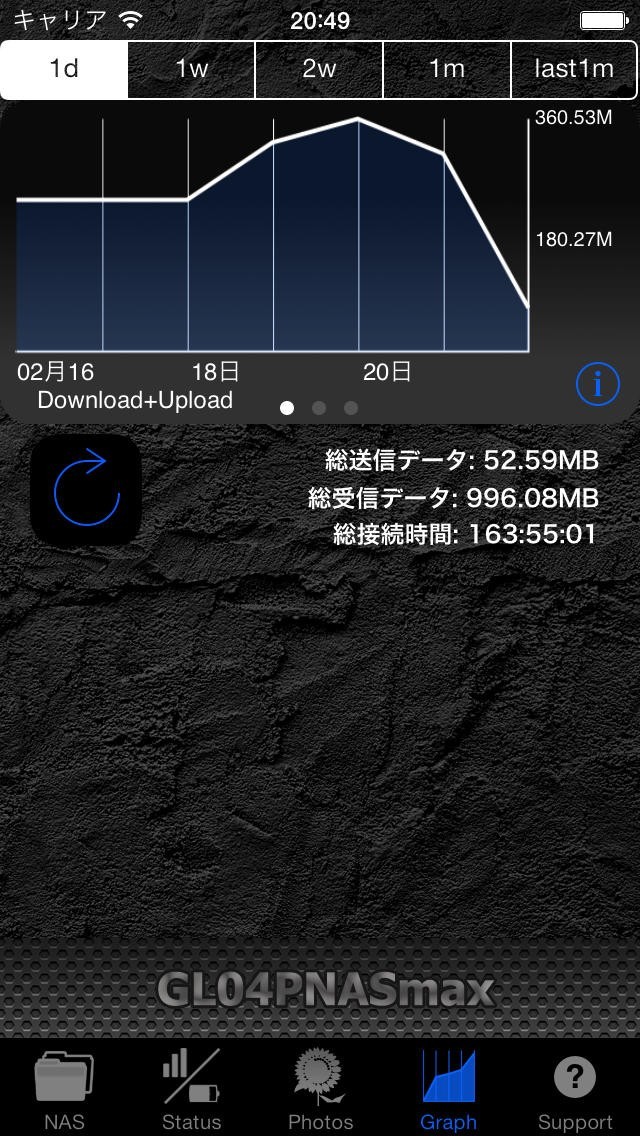Open the graph info icon
640x1136 pixels.
click(598, 383)
